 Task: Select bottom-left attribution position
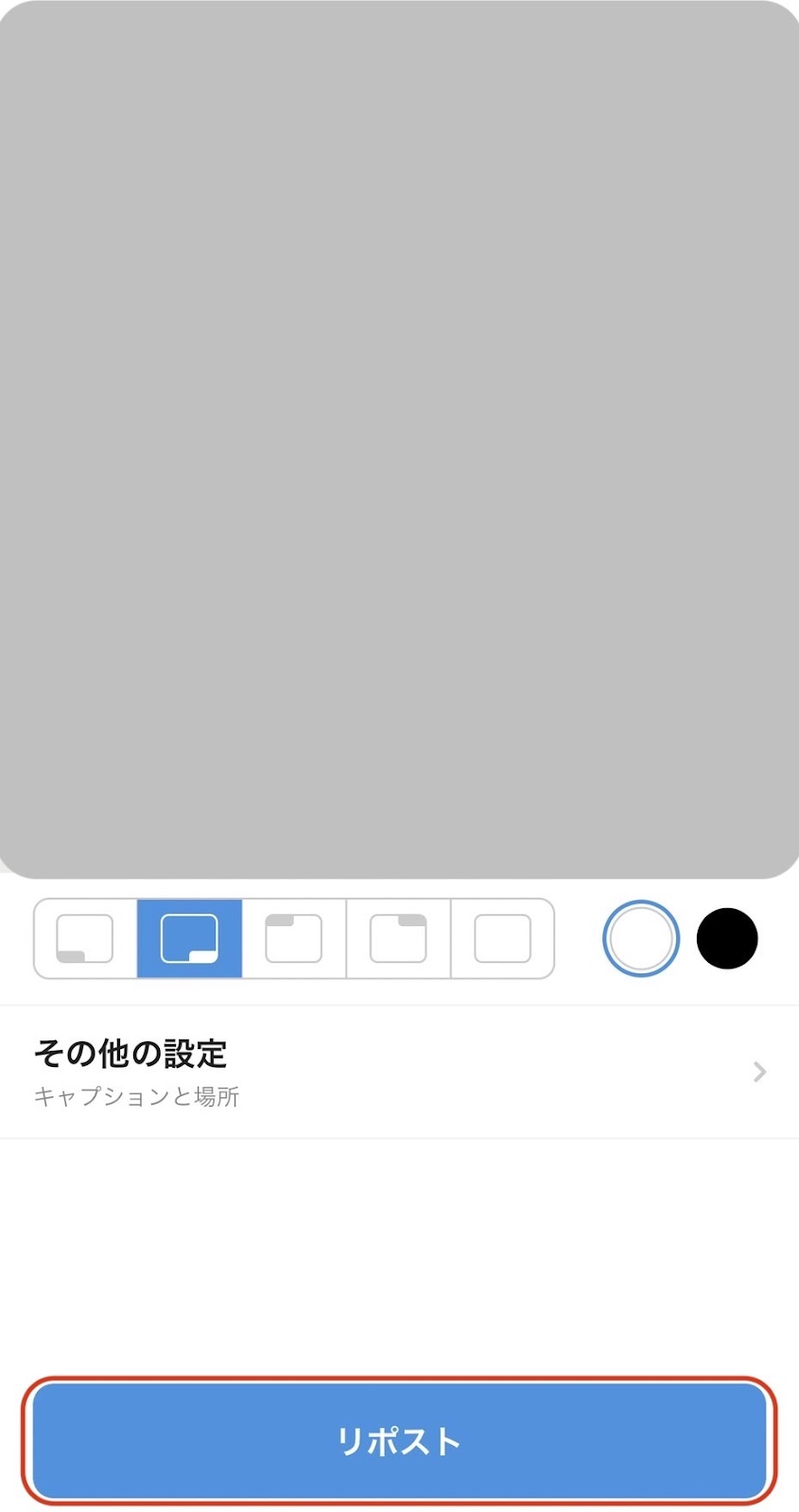coord(85,938)
